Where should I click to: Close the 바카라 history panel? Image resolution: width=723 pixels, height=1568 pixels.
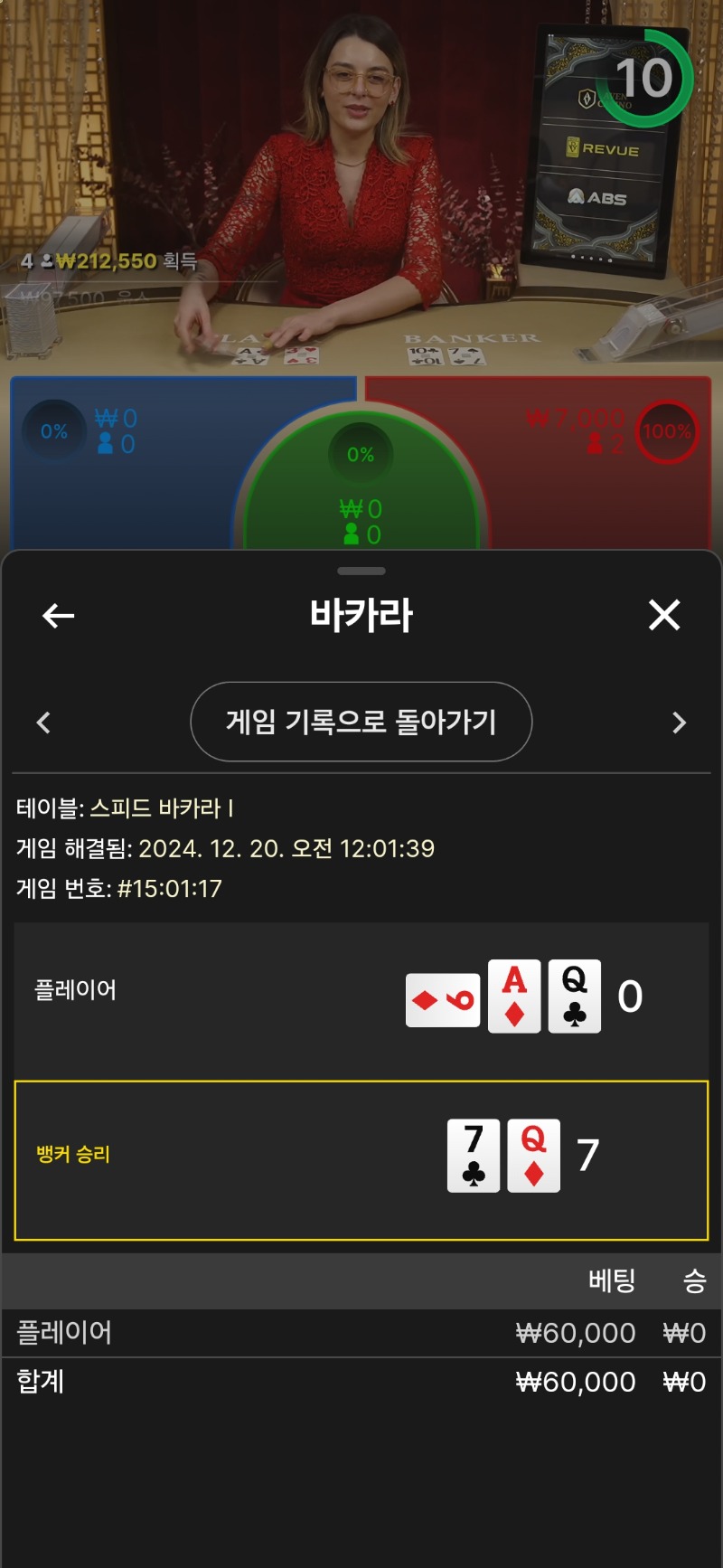(664, 616)
